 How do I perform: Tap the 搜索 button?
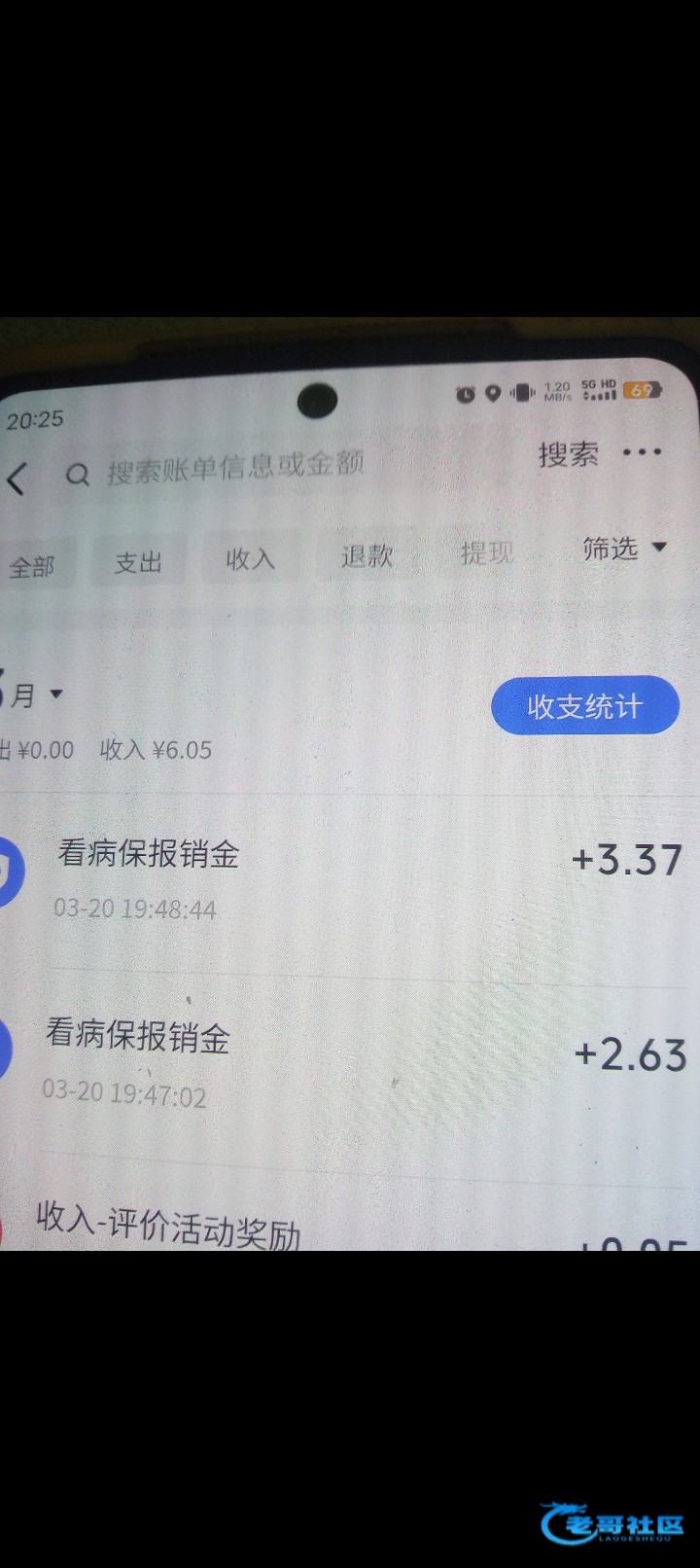(x=569, y=454)
